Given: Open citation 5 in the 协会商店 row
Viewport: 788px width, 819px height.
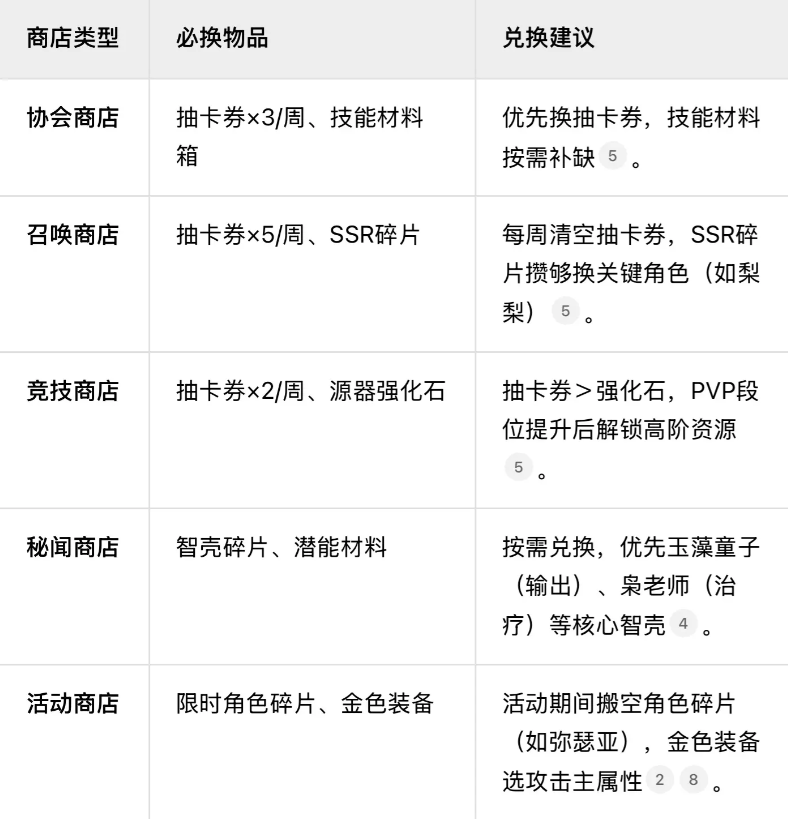Looking at the screenshot, I should [612, 159].
